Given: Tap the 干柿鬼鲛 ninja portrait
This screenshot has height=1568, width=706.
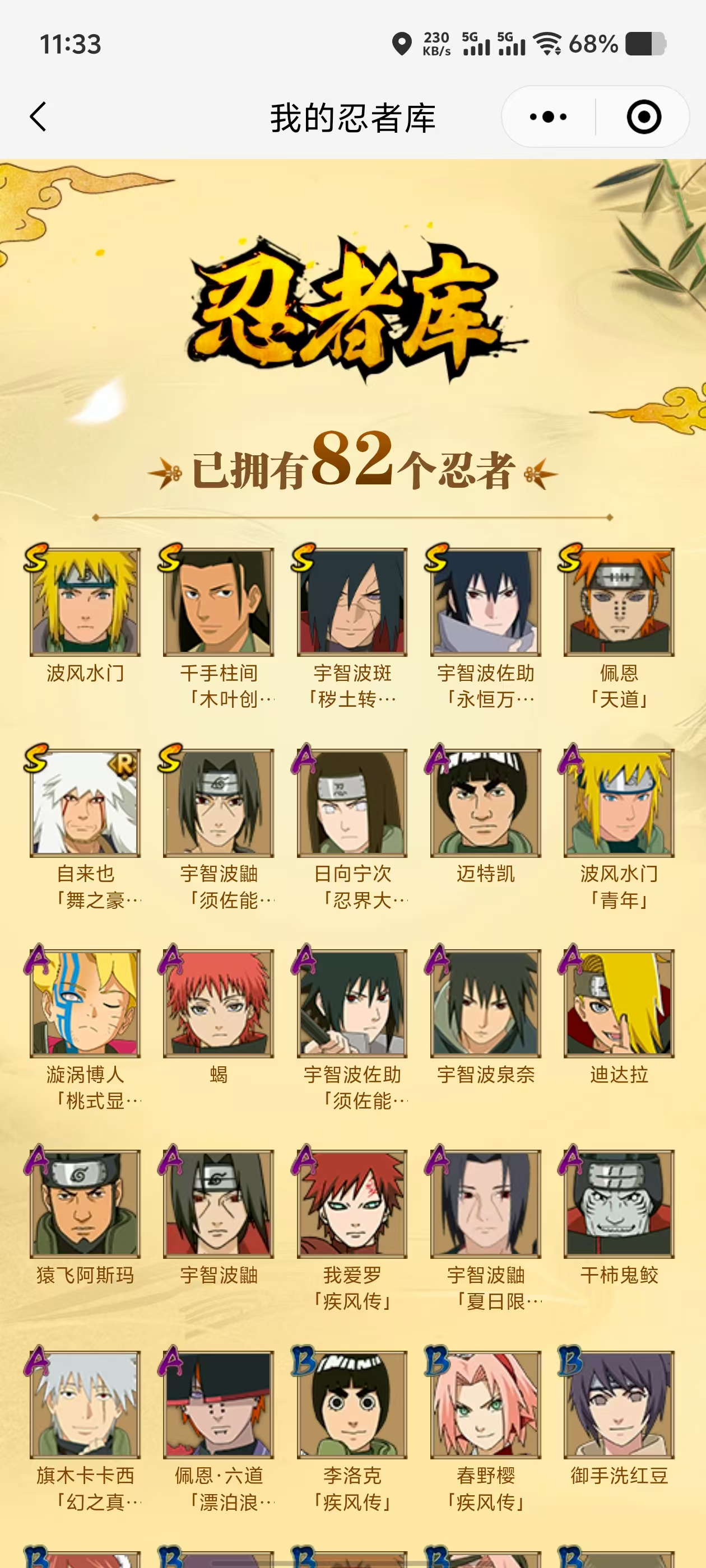Looking at the screenshot, I should click(619, 1204).
